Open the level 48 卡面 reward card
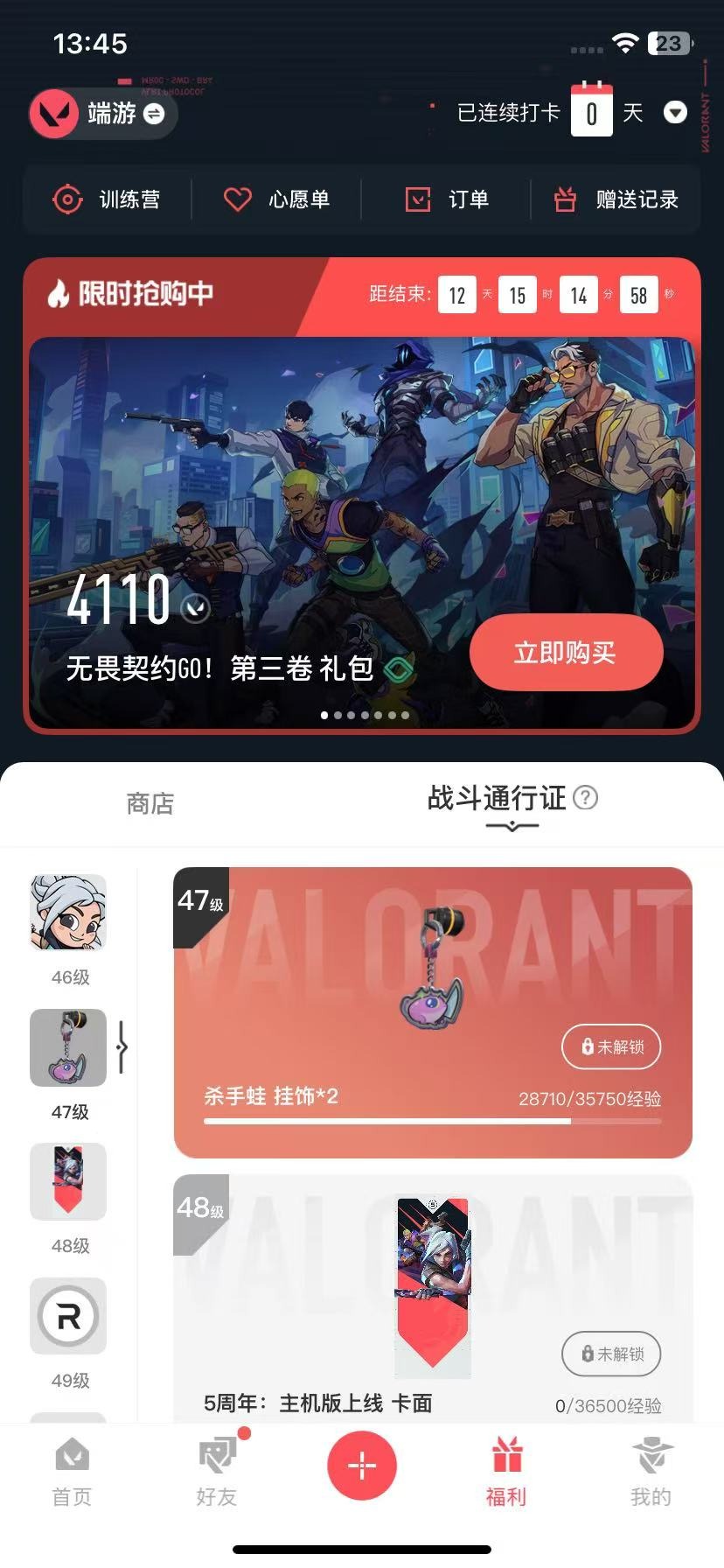Viewport: 724px width, 1568px height. pos(433,1298)
